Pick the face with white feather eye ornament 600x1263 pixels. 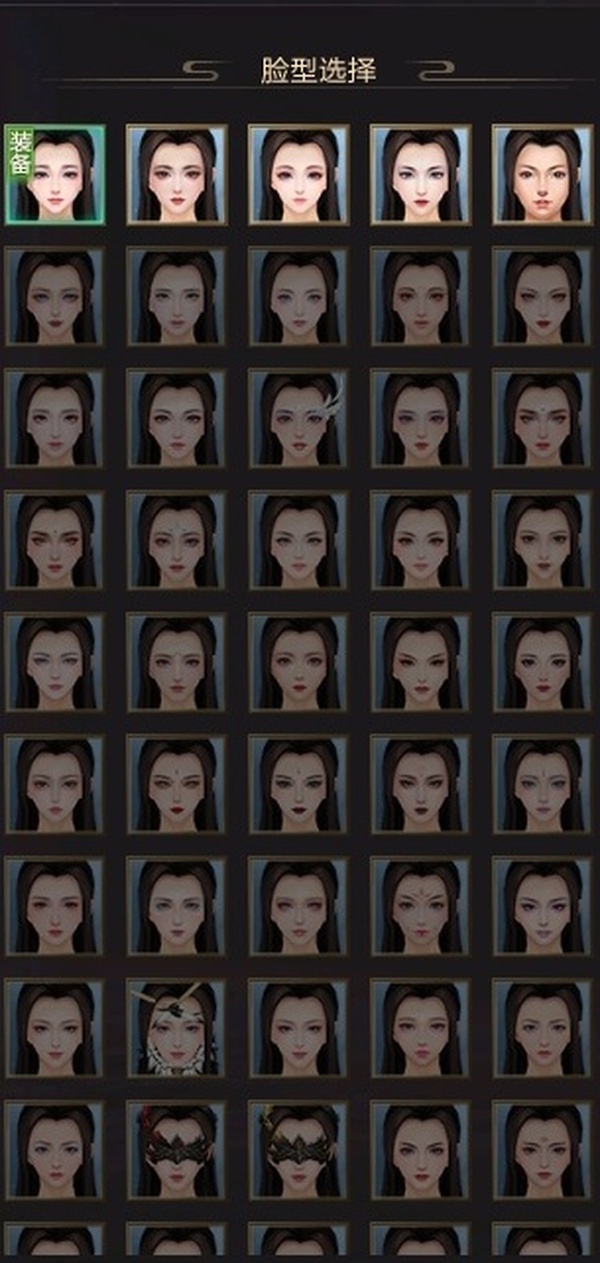click(298, 417)
